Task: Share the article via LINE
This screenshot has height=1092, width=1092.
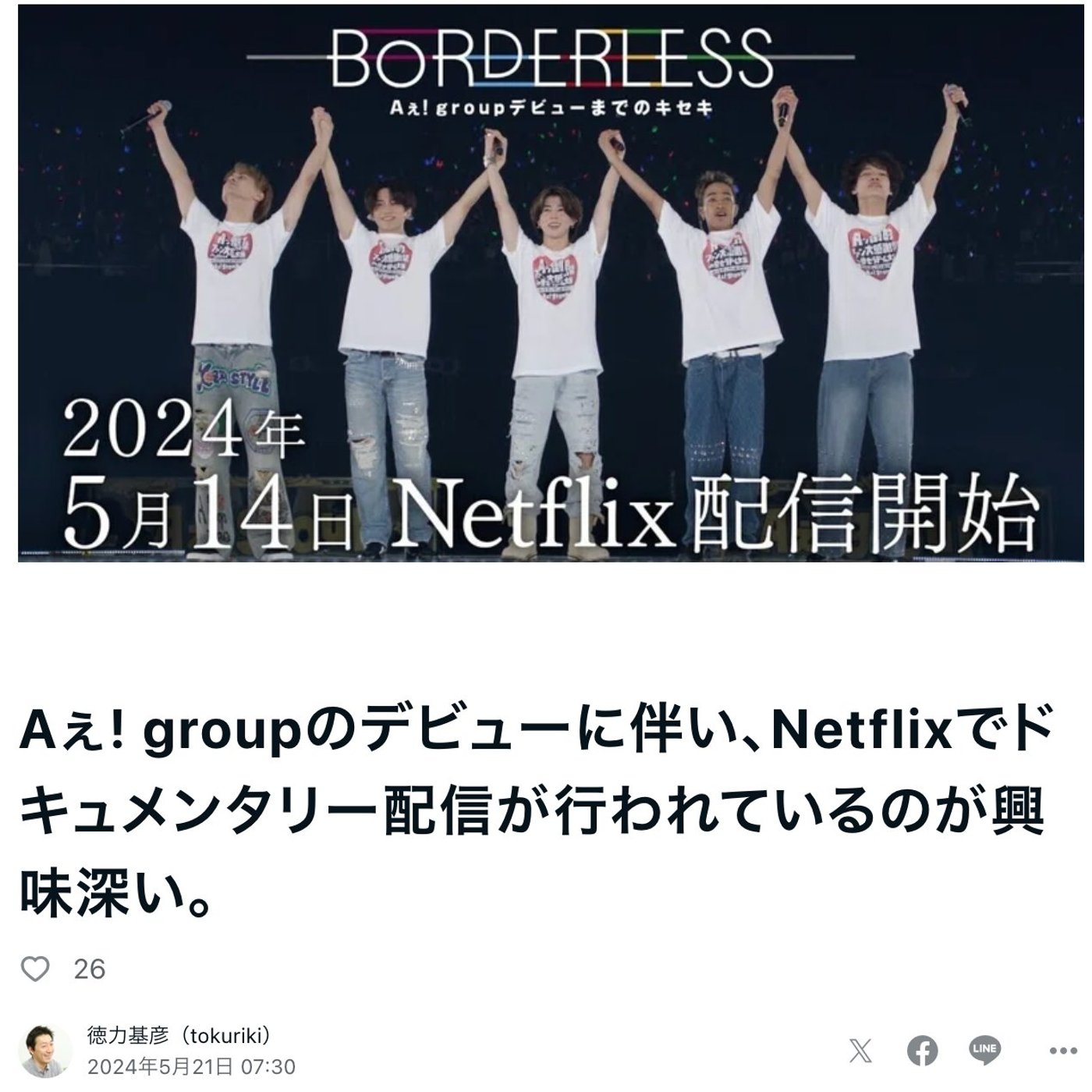Action: (x=985, y=1050)
